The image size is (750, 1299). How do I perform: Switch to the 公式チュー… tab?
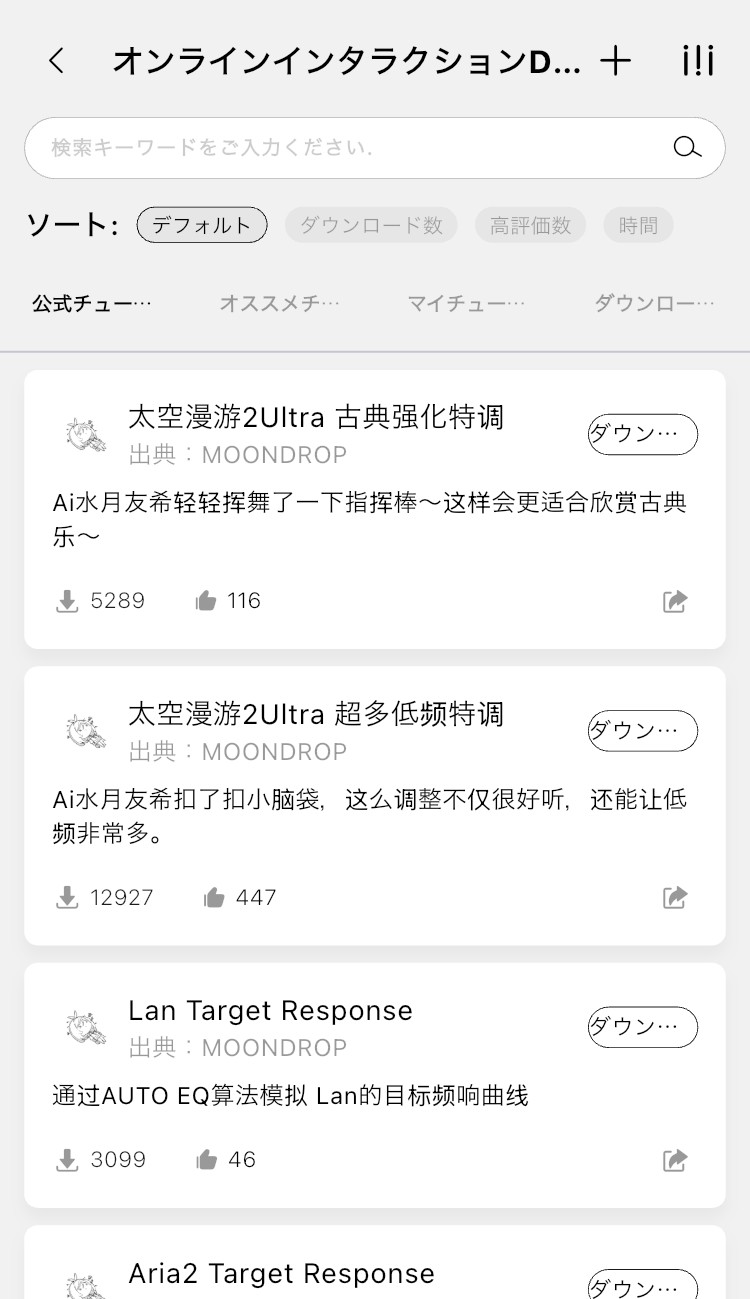tap(92, 303)
